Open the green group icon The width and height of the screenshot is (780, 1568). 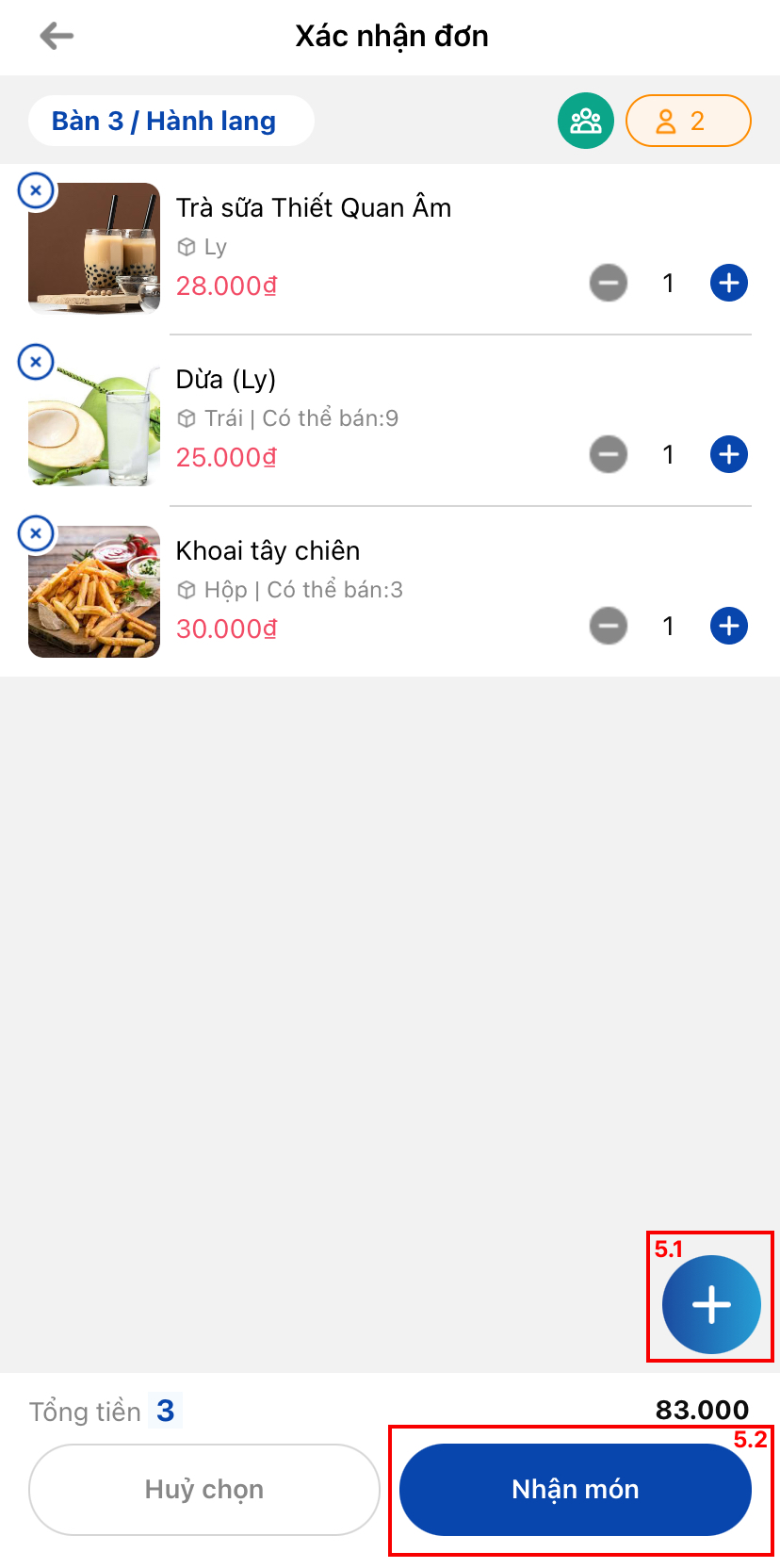point(585,121)
